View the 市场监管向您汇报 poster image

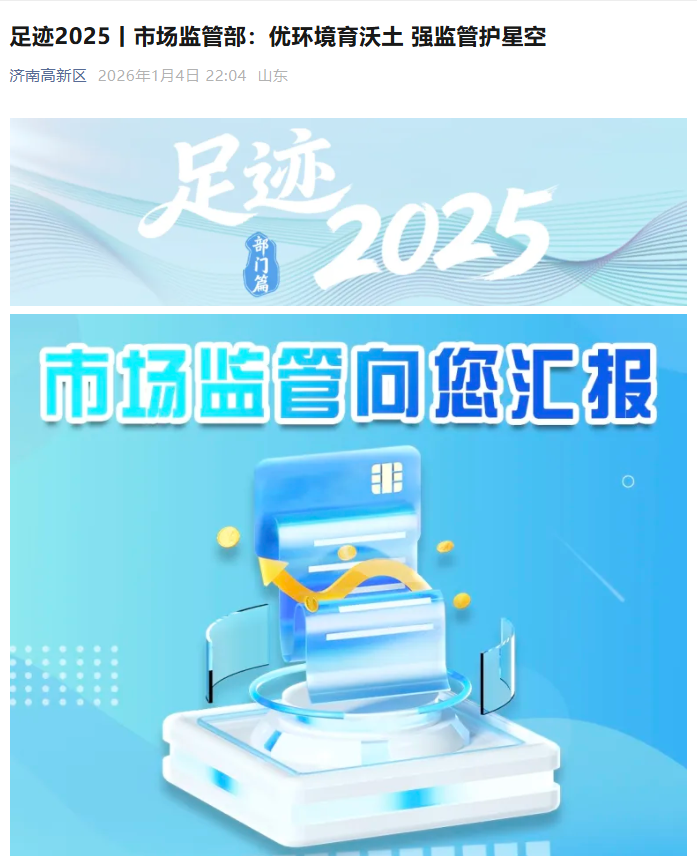coord(348,585)
